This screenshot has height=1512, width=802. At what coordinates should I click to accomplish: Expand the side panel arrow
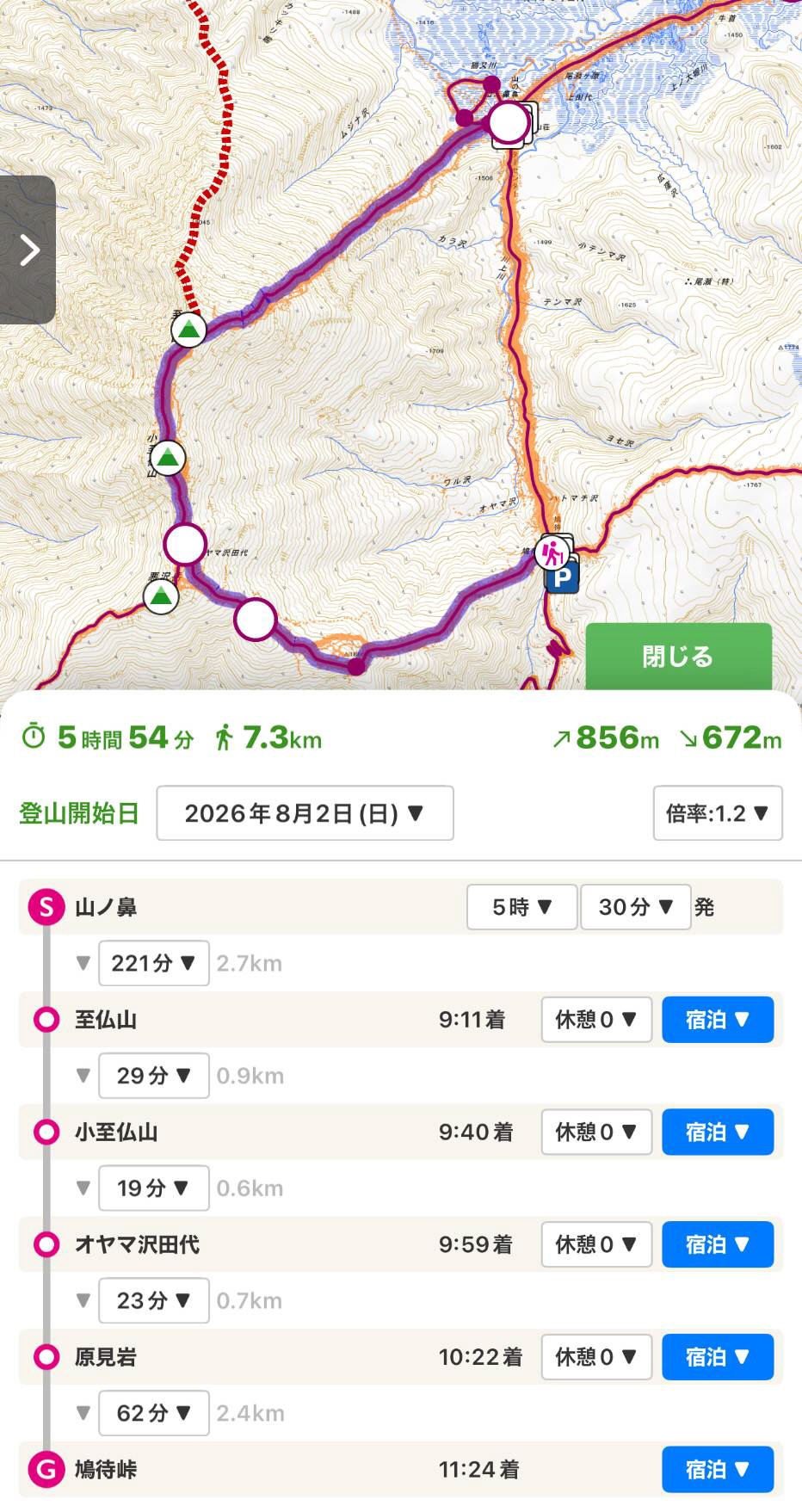click(28, 250)
